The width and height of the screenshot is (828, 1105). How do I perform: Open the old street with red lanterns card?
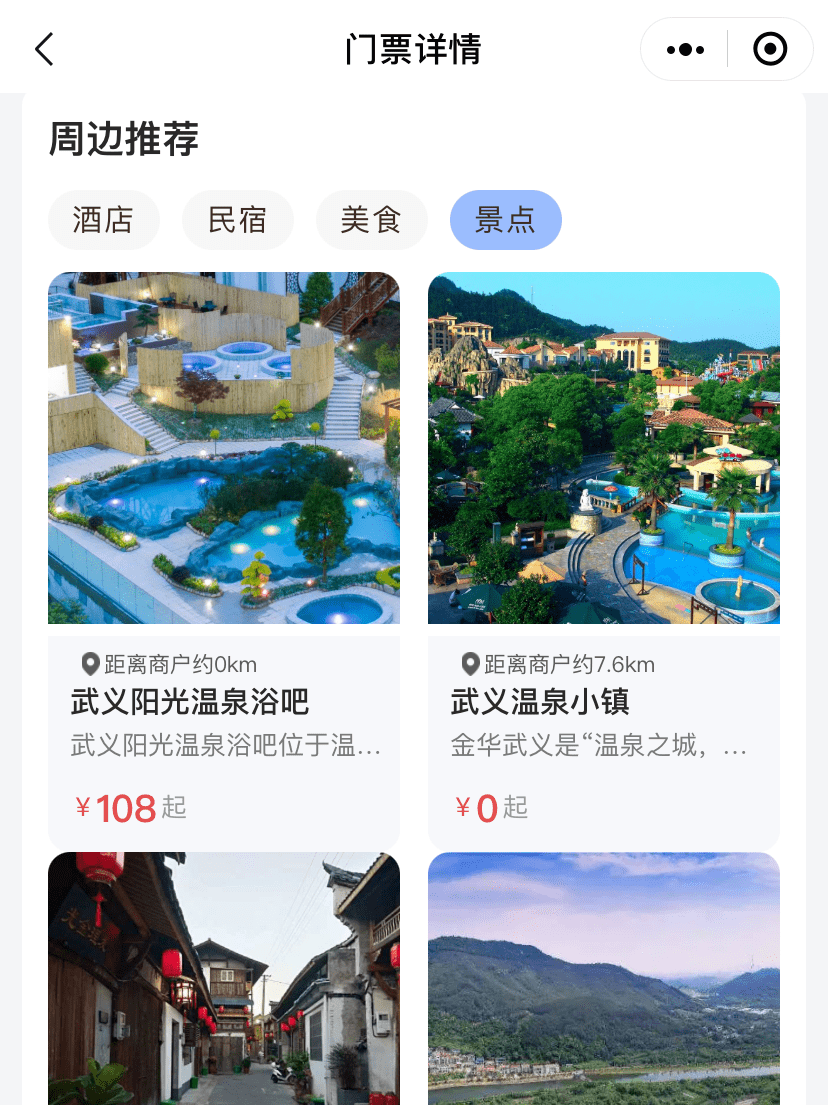tap(224, 980)
